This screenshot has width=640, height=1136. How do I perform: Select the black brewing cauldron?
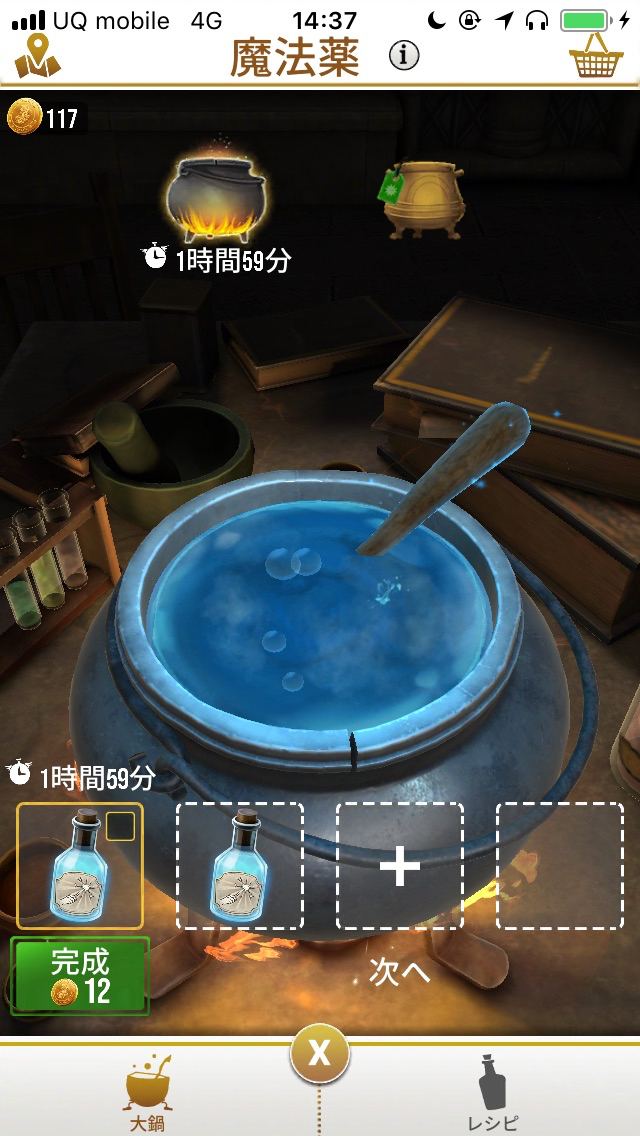point(215,196)
